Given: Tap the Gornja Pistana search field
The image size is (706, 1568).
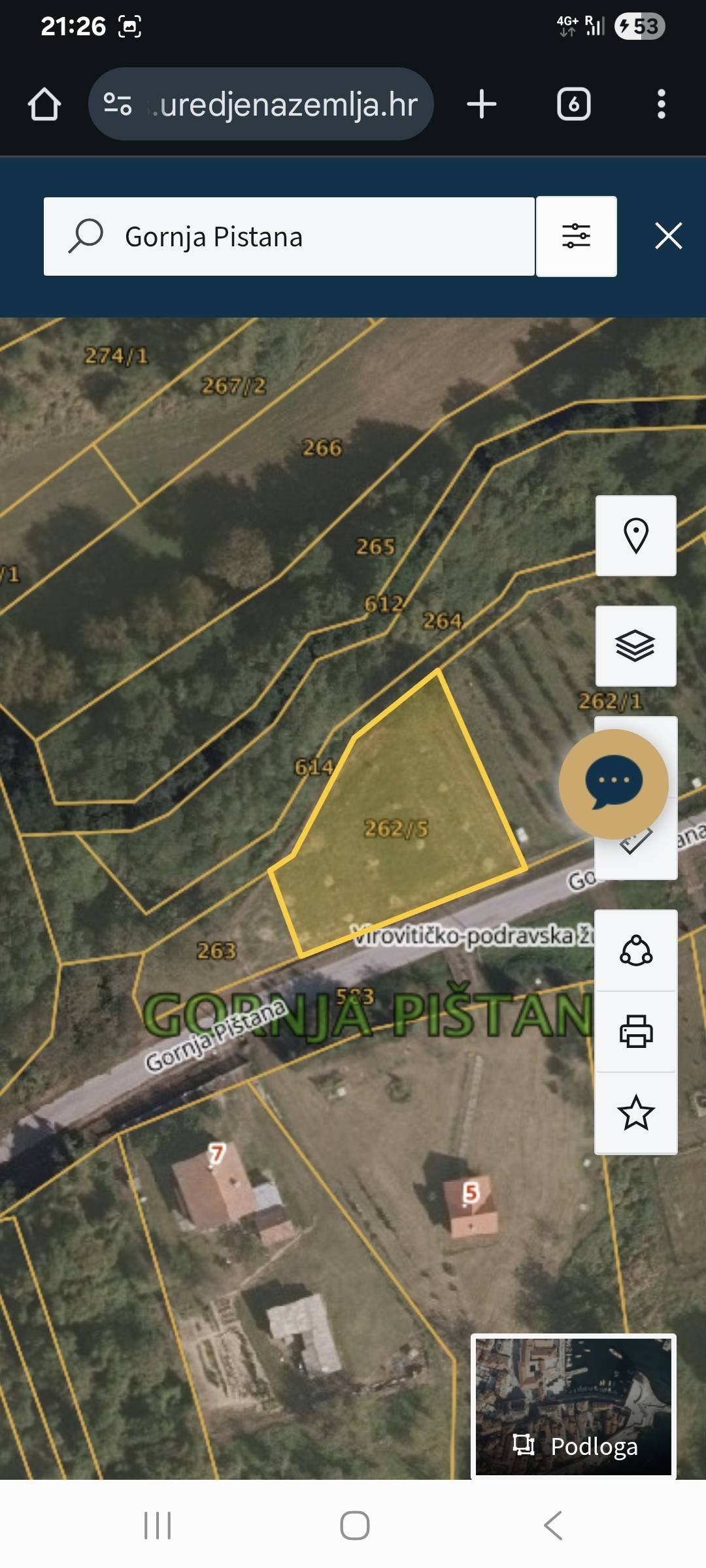Looking at the screenshot, I should [289, 237].
